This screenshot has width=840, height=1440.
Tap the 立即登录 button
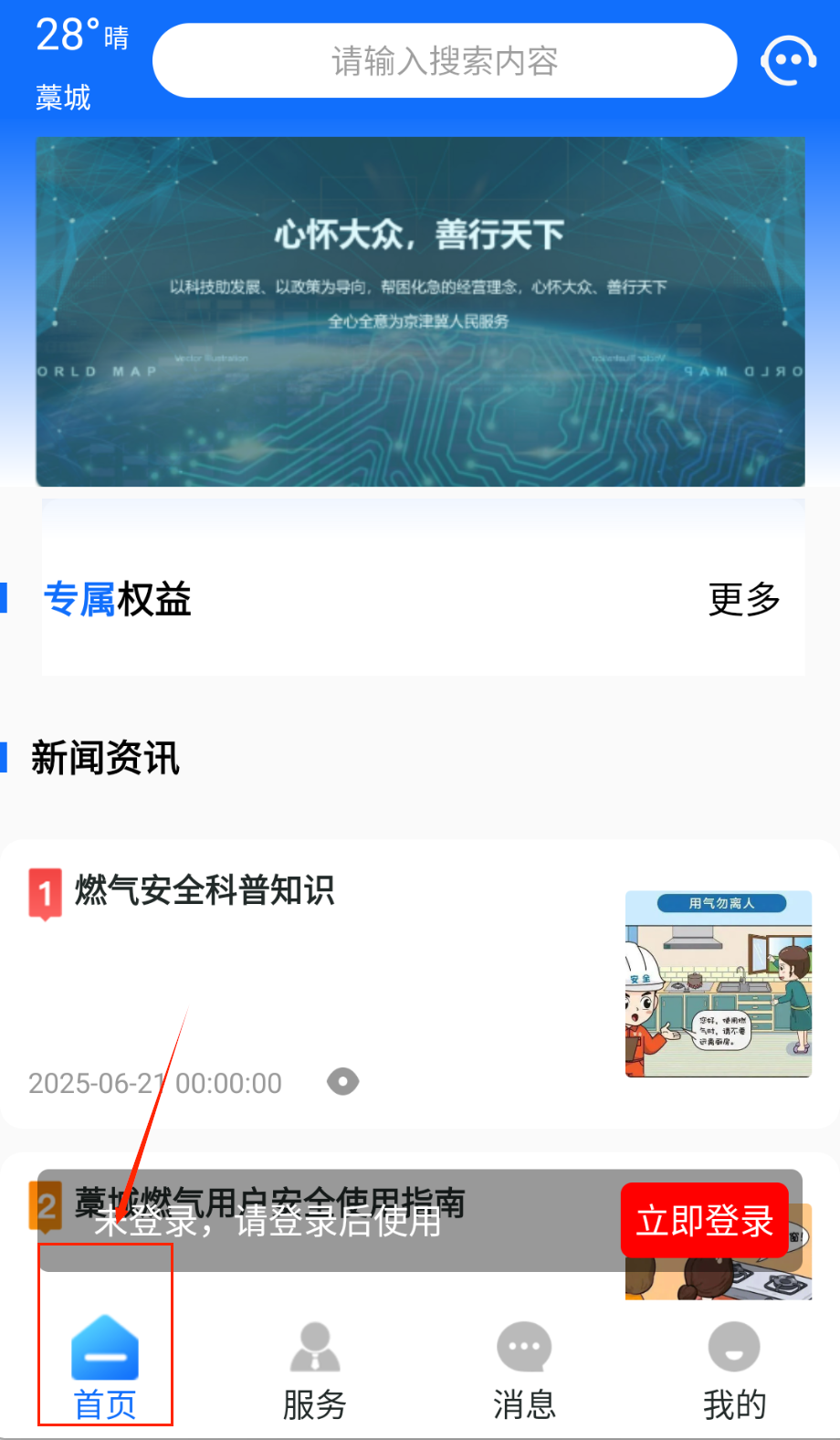704,1220
